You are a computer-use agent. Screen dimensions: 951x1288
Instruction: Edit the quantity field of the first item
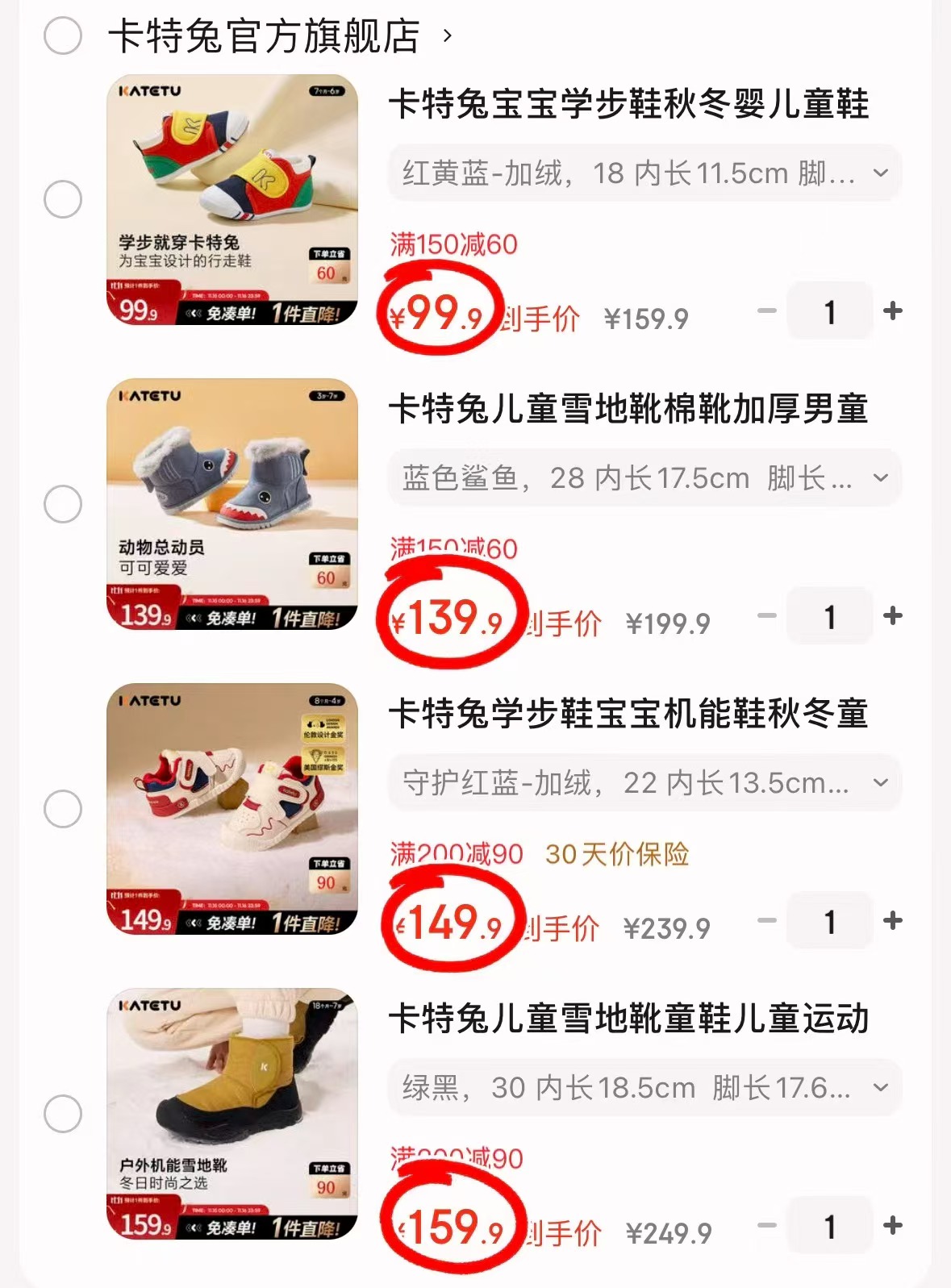(828, 311)
